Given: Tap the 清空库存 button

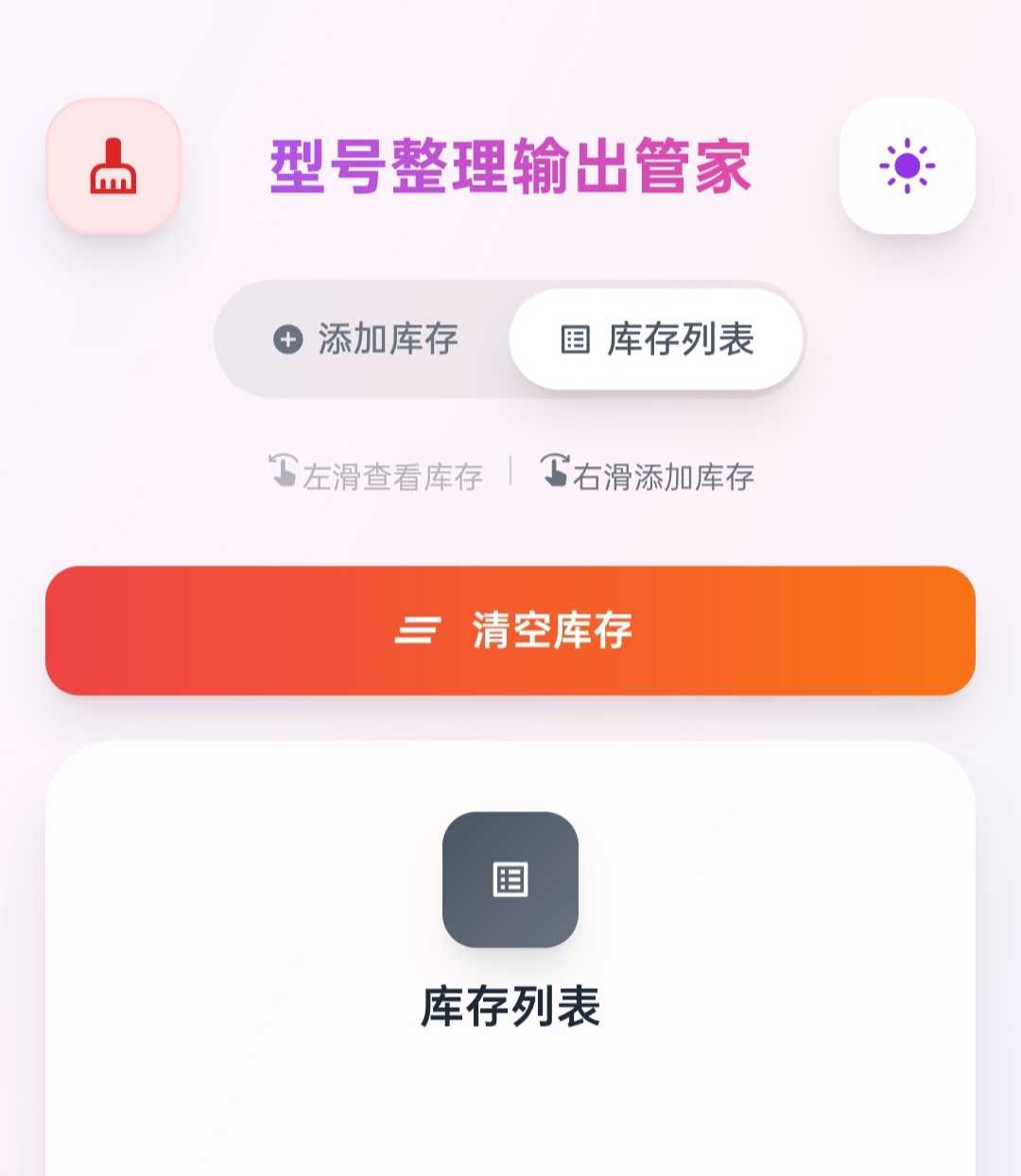Looking at the screenshot, I should click(510, 631).
